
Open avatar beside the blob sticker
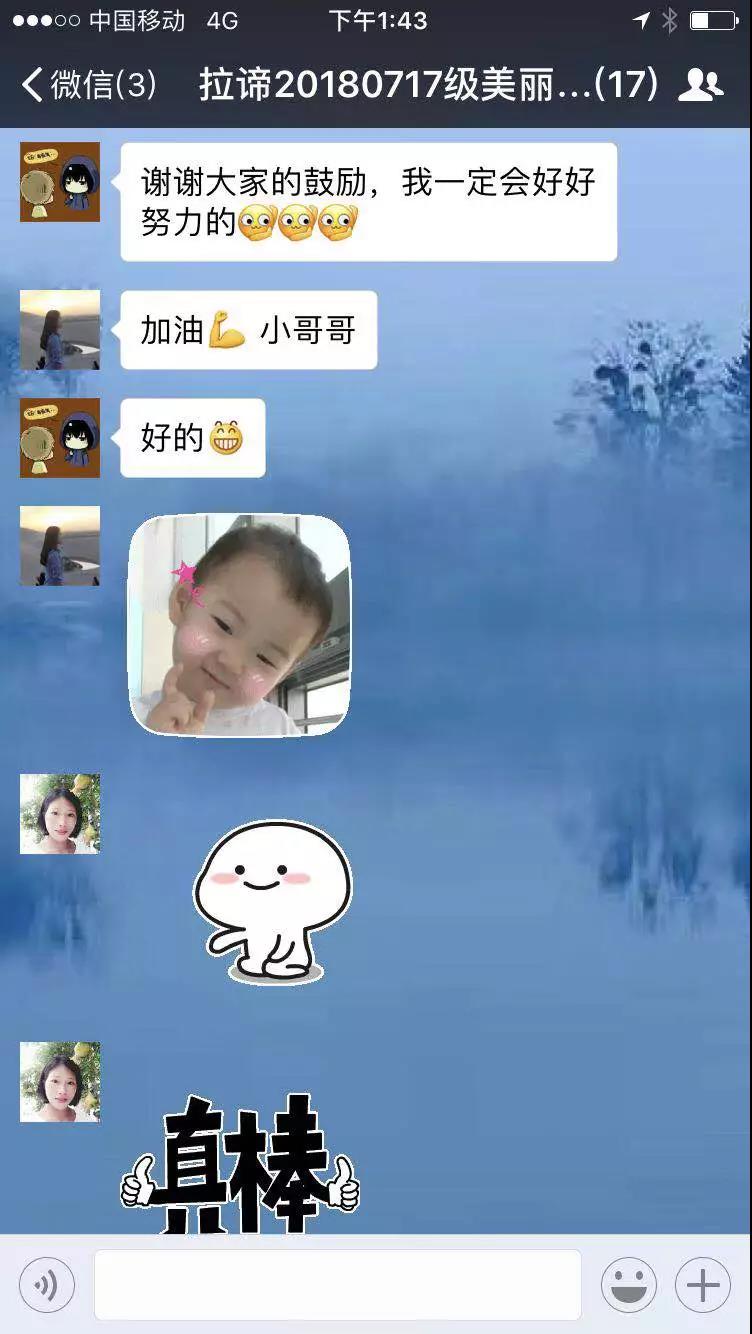point(60,814)
